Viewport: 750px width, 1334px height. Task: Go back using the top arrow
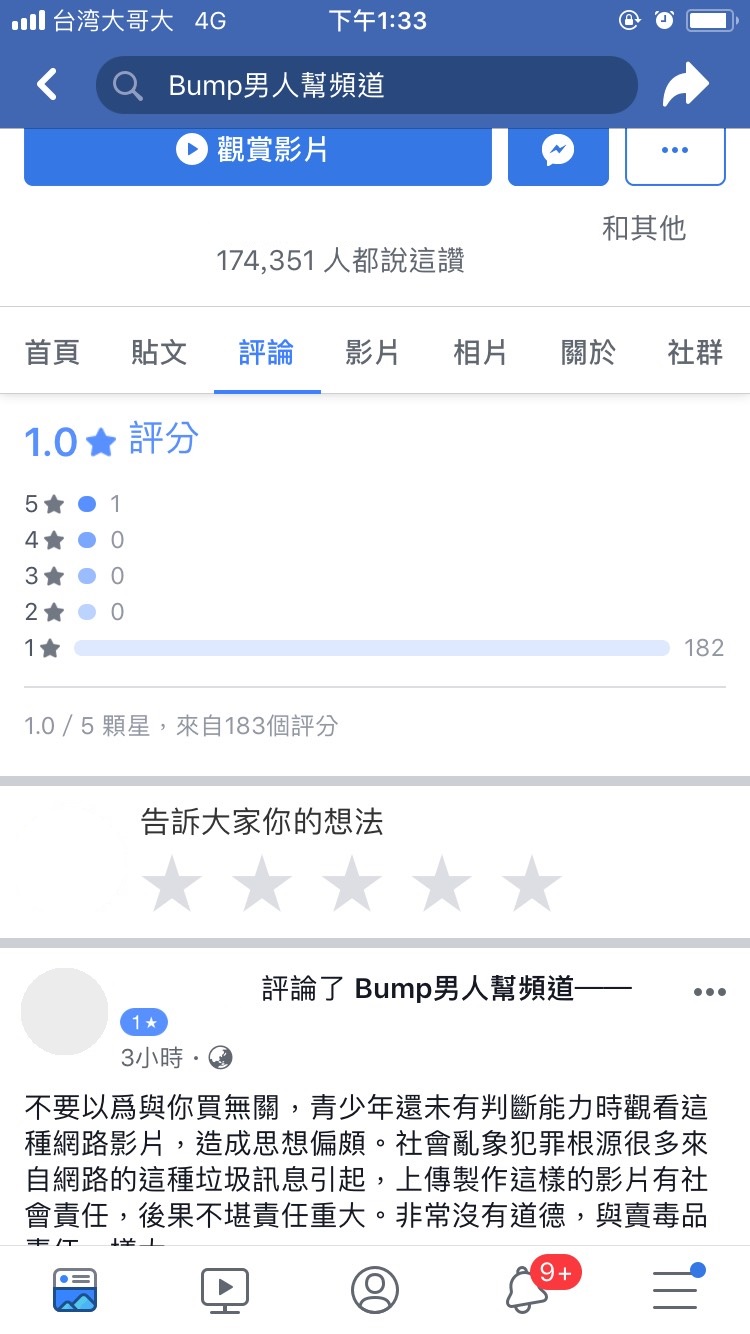(x=47, y=85)
